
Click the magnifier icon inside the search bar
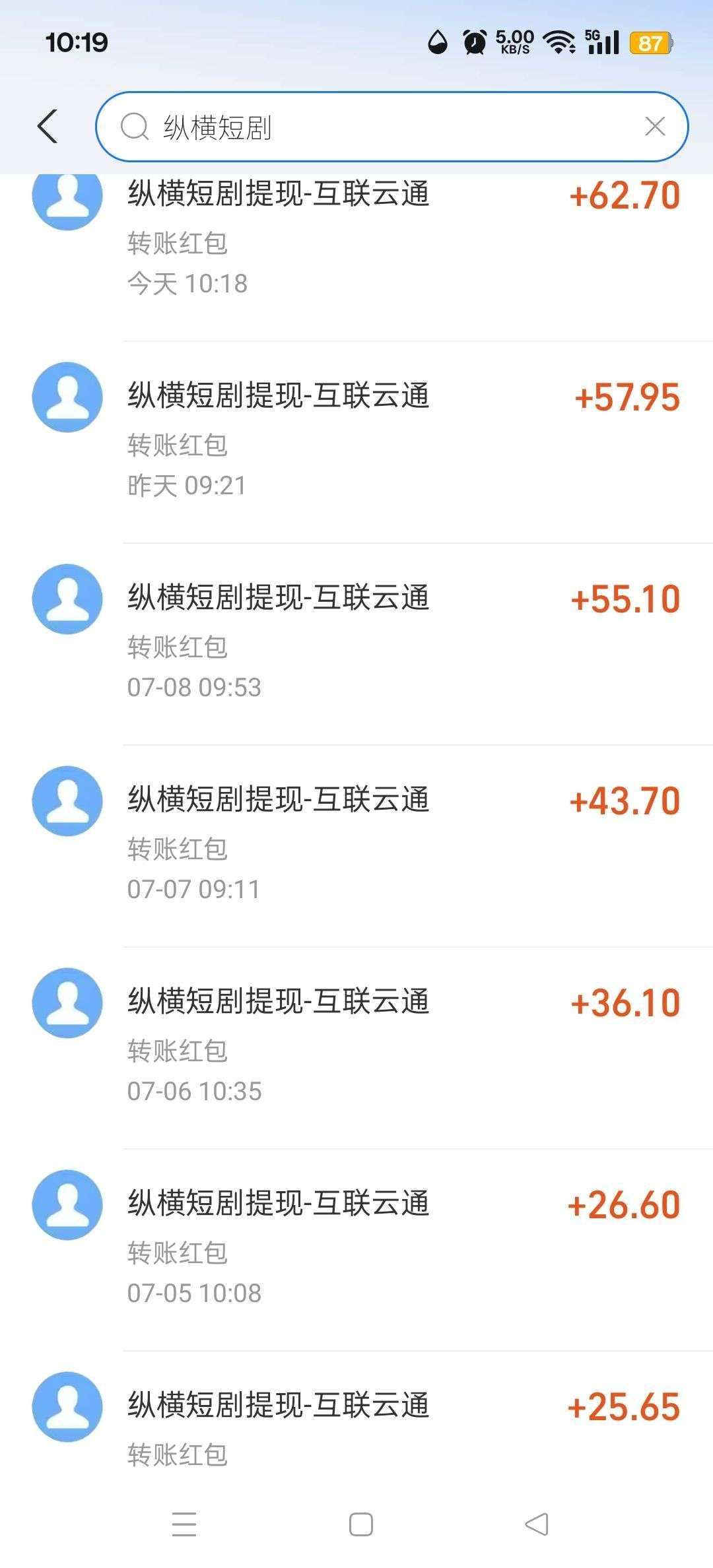(x=135, y=126)
